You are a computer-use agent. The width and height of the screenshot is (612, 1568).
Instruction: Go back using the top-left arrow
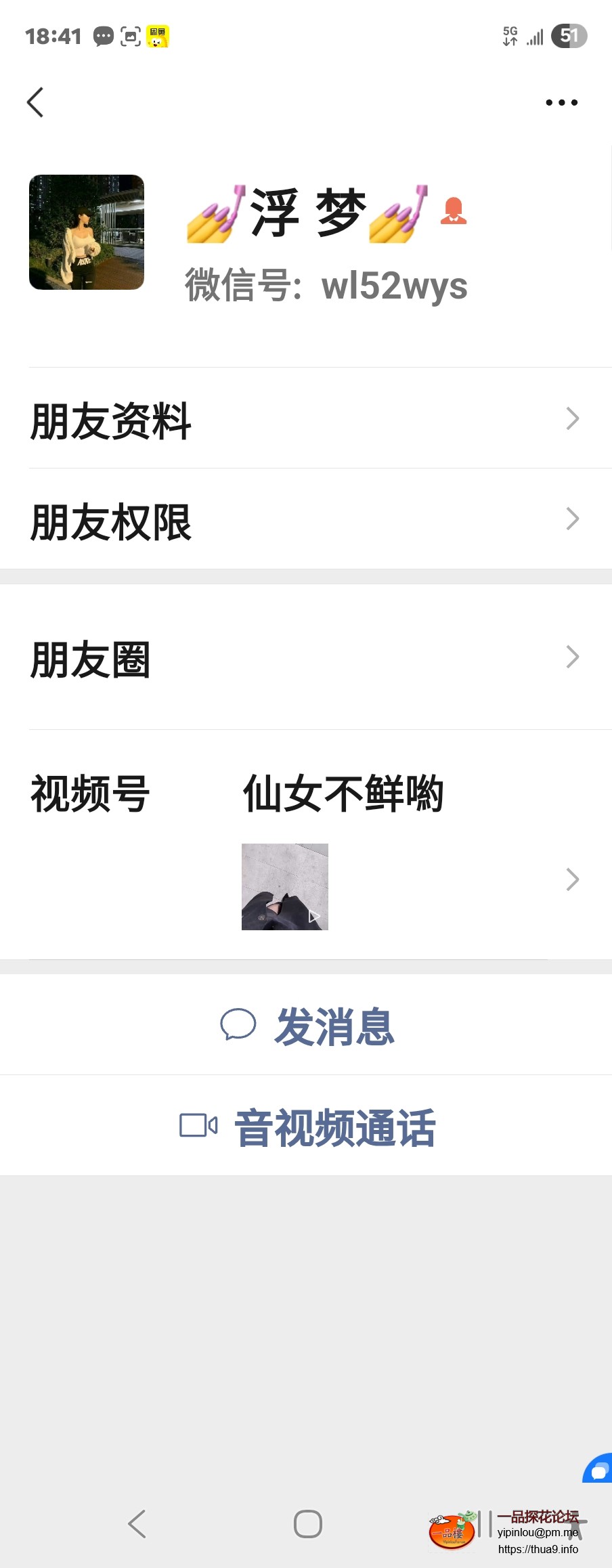coord(35,102)
